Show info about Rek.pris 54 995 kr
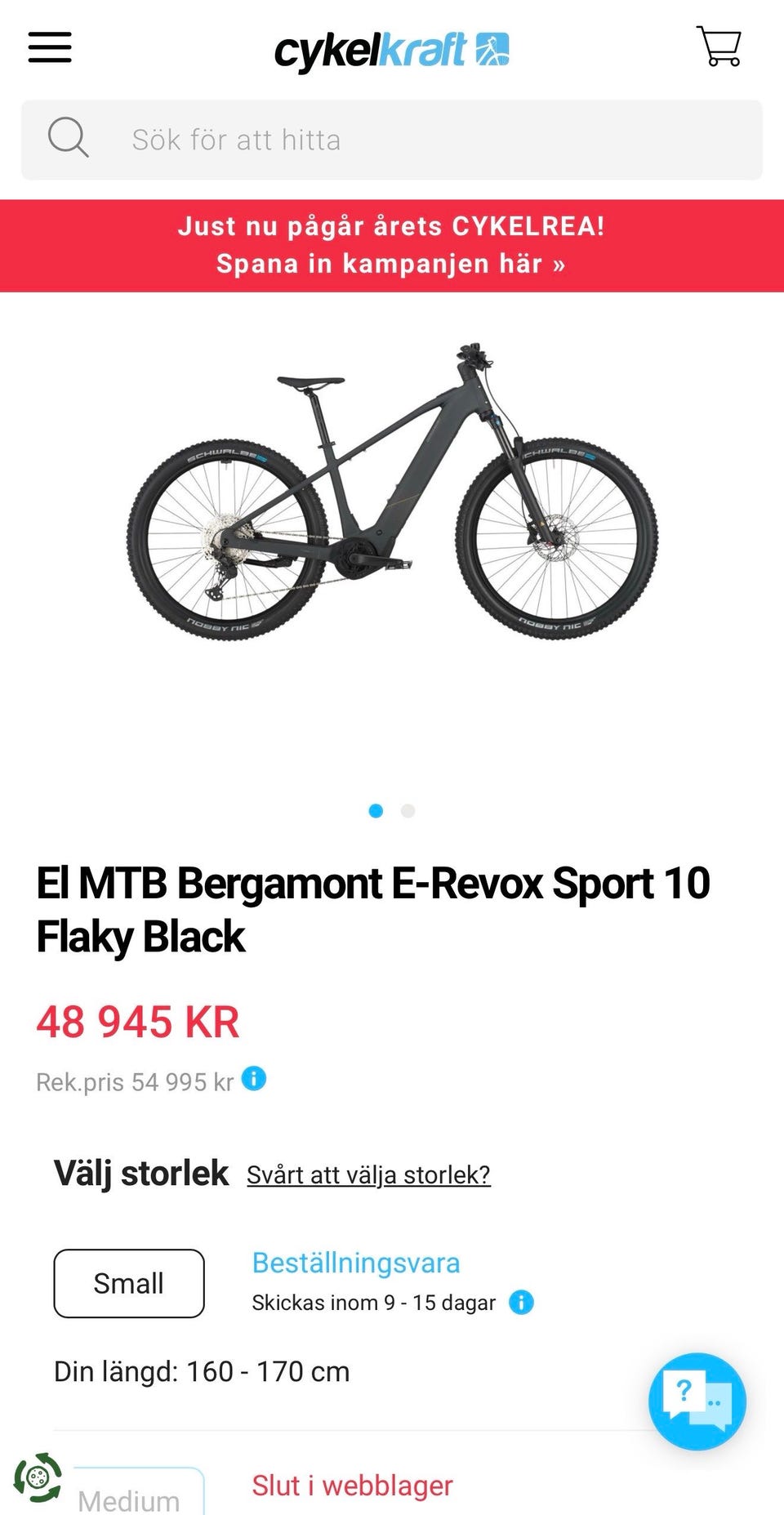 tap(254, 1078)
